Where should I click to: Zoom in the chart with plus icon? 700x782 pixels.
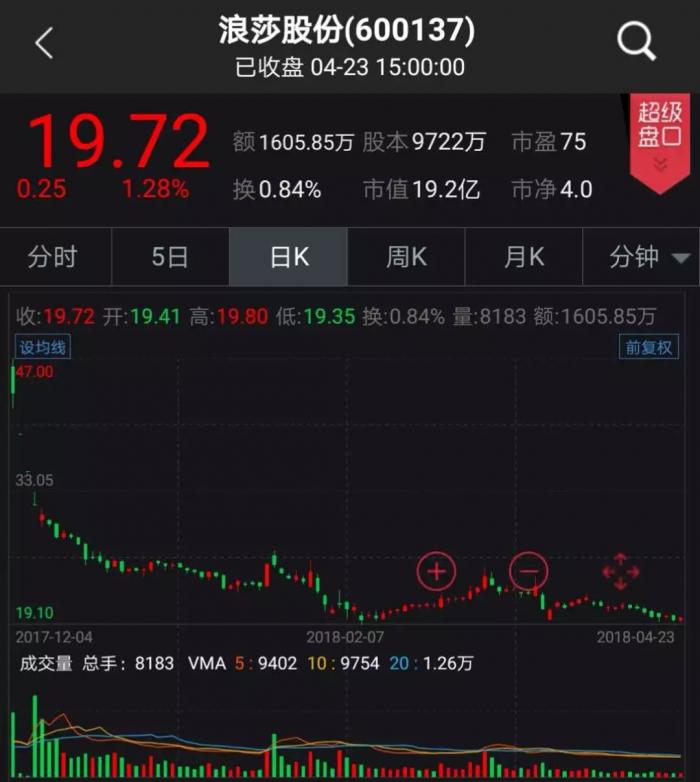click(x=437, y=572)
